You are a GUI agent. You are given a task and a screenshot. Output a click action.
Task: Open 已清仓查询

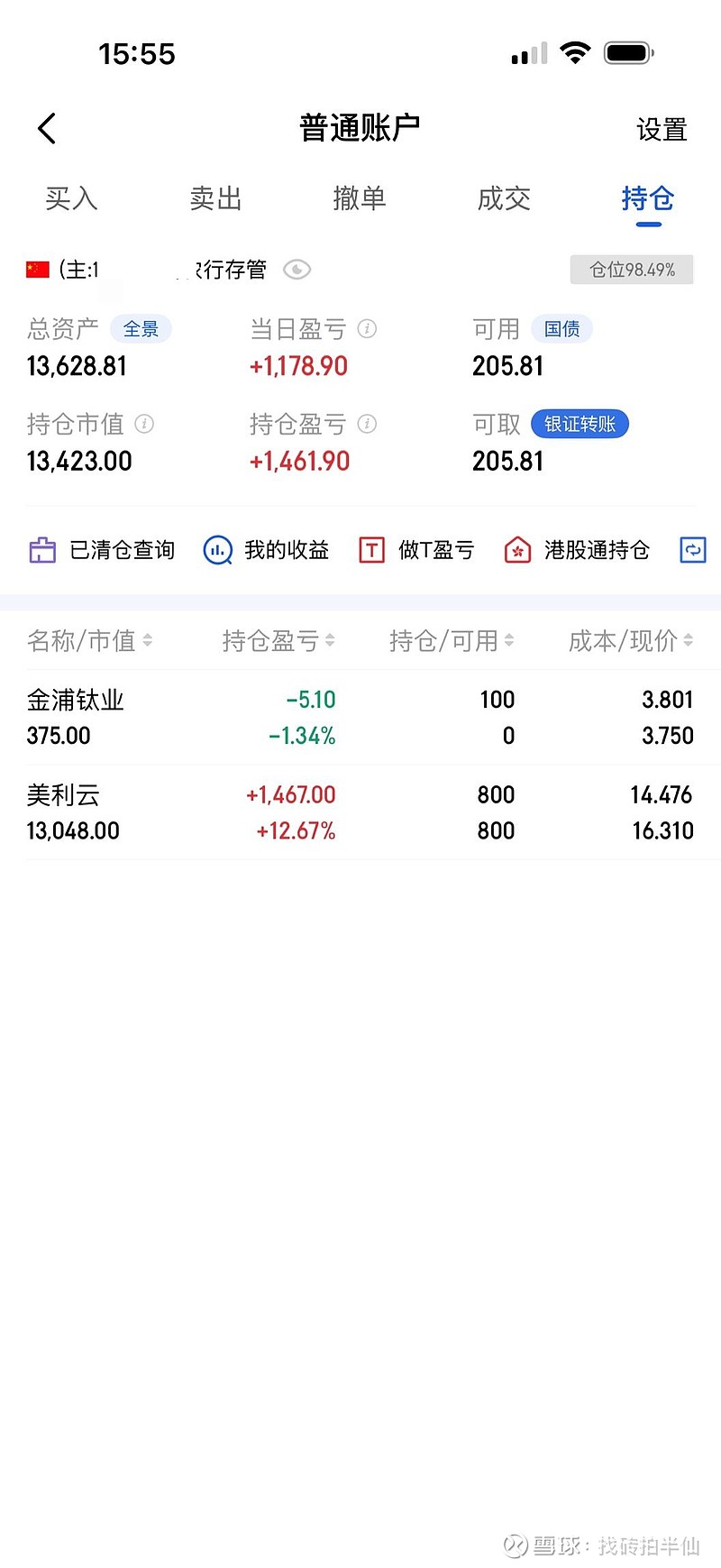(102, 550)
